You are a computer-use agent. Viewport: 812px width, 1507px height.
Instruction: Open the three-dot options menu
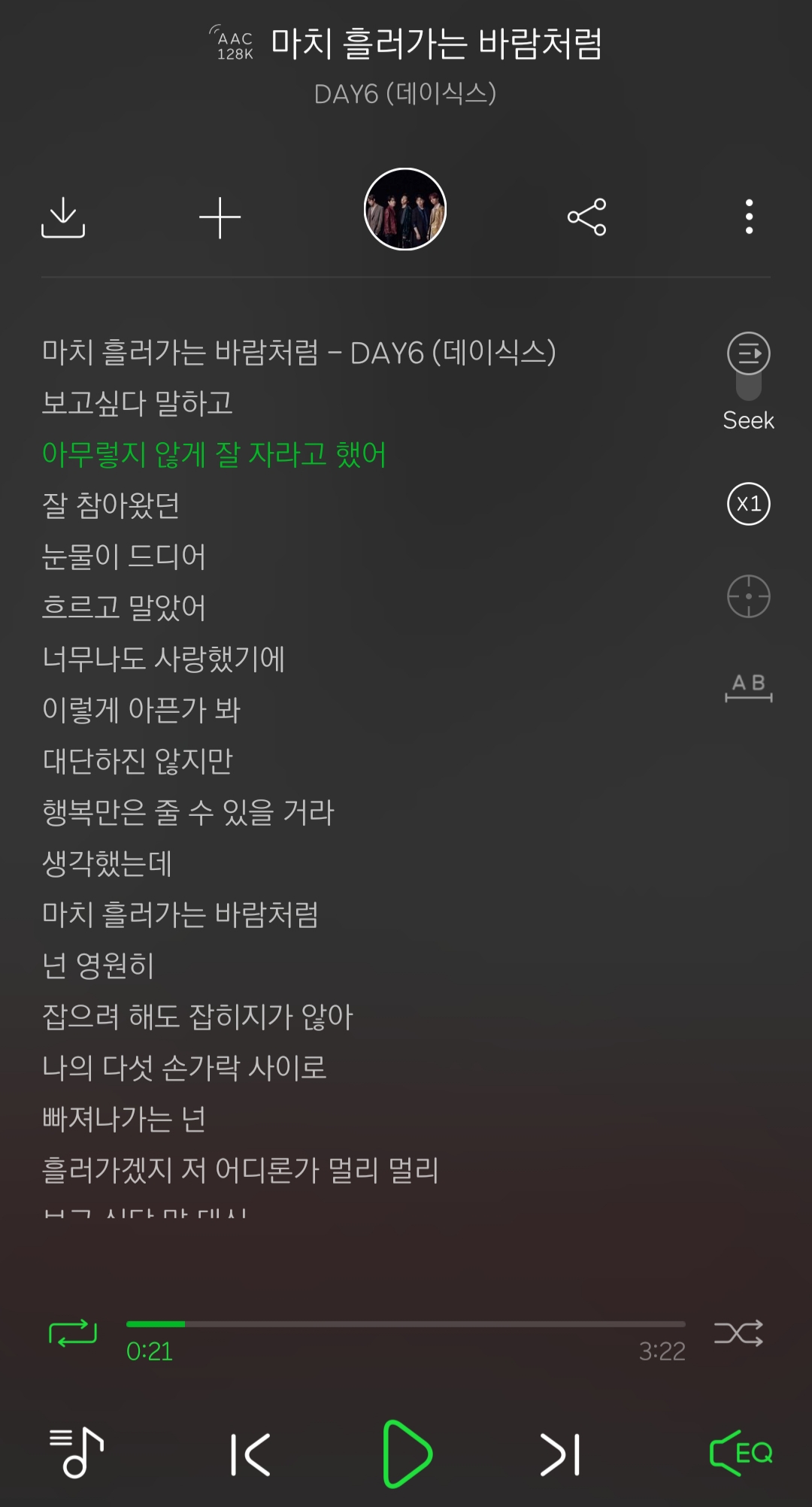(747, 218)
